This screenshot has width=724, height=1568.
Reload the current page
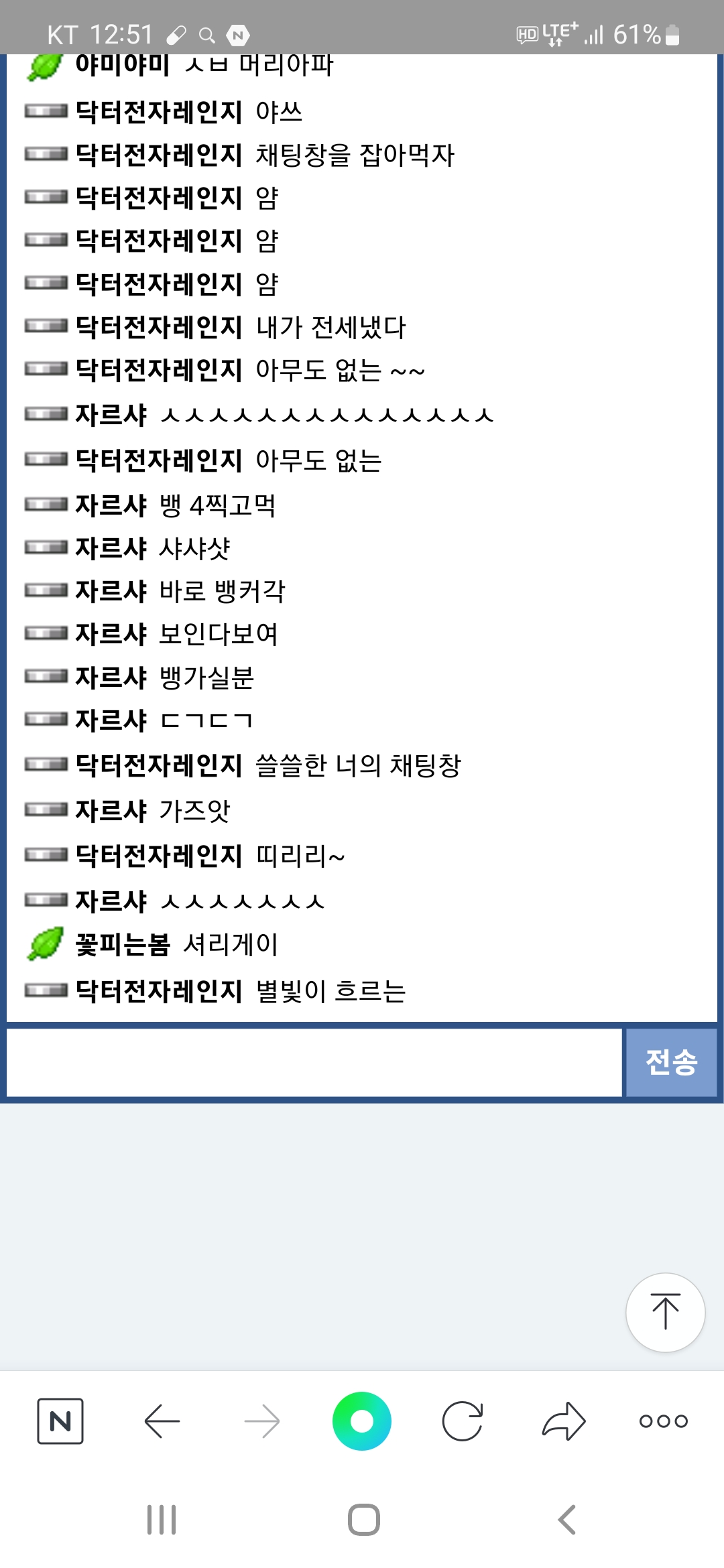coord(463,1421)
